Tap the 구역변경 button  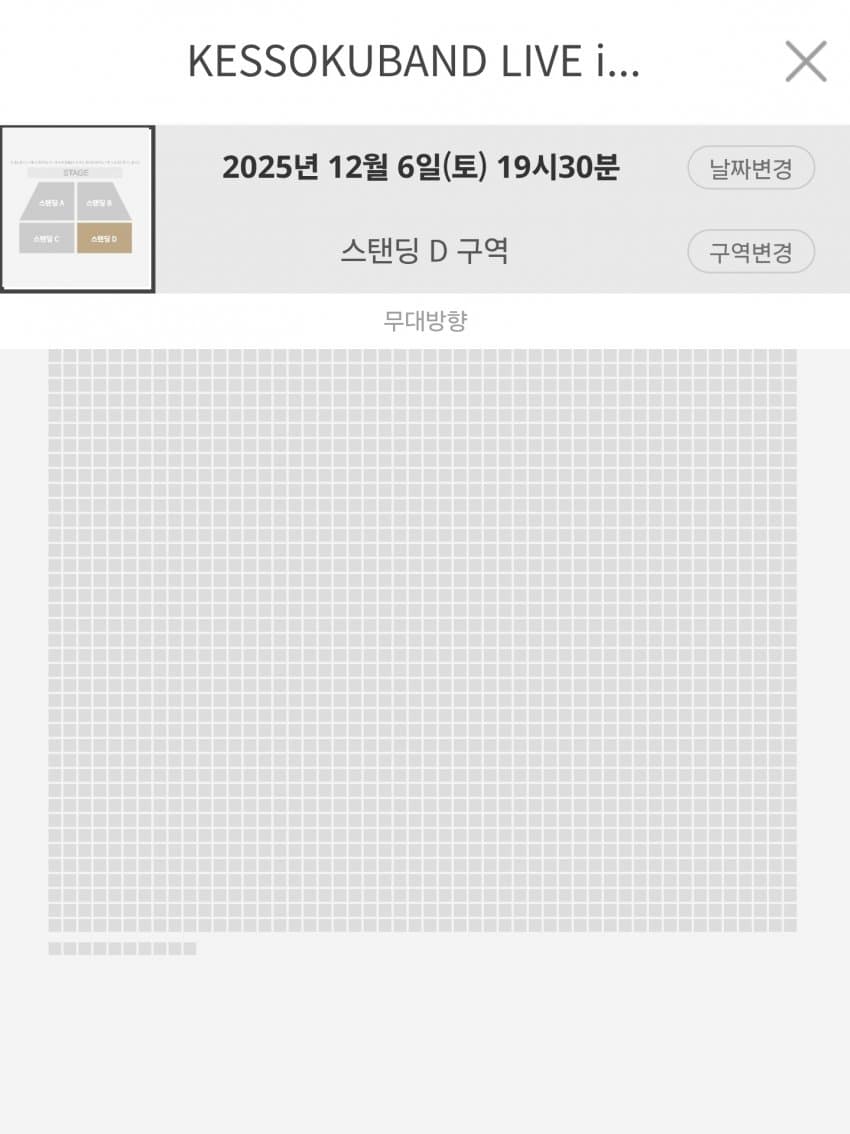750,252
